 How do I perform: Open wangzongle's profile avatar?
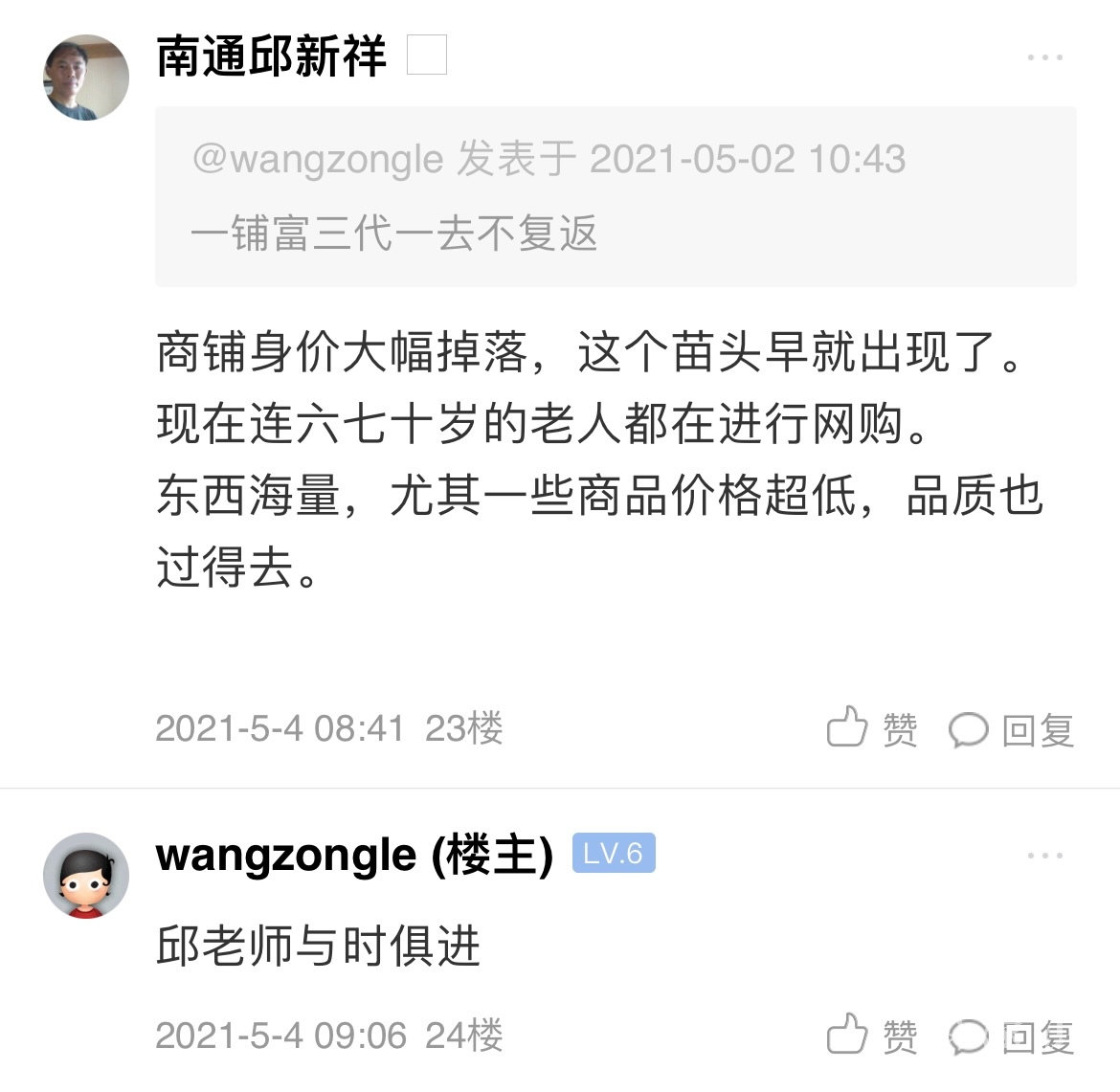pyautogui.click(x=86, y=875)
